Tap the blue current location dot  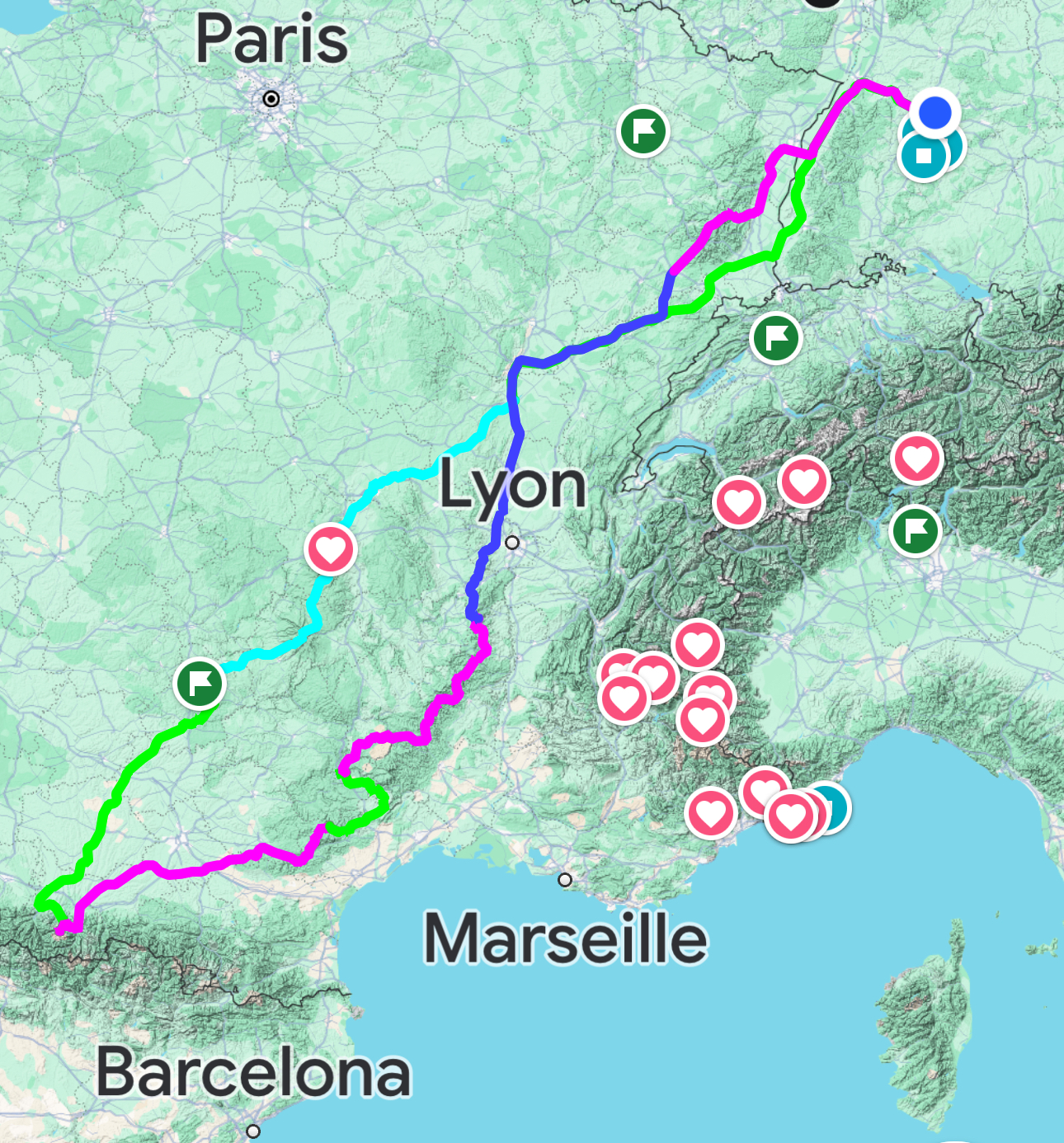point(935,112)
